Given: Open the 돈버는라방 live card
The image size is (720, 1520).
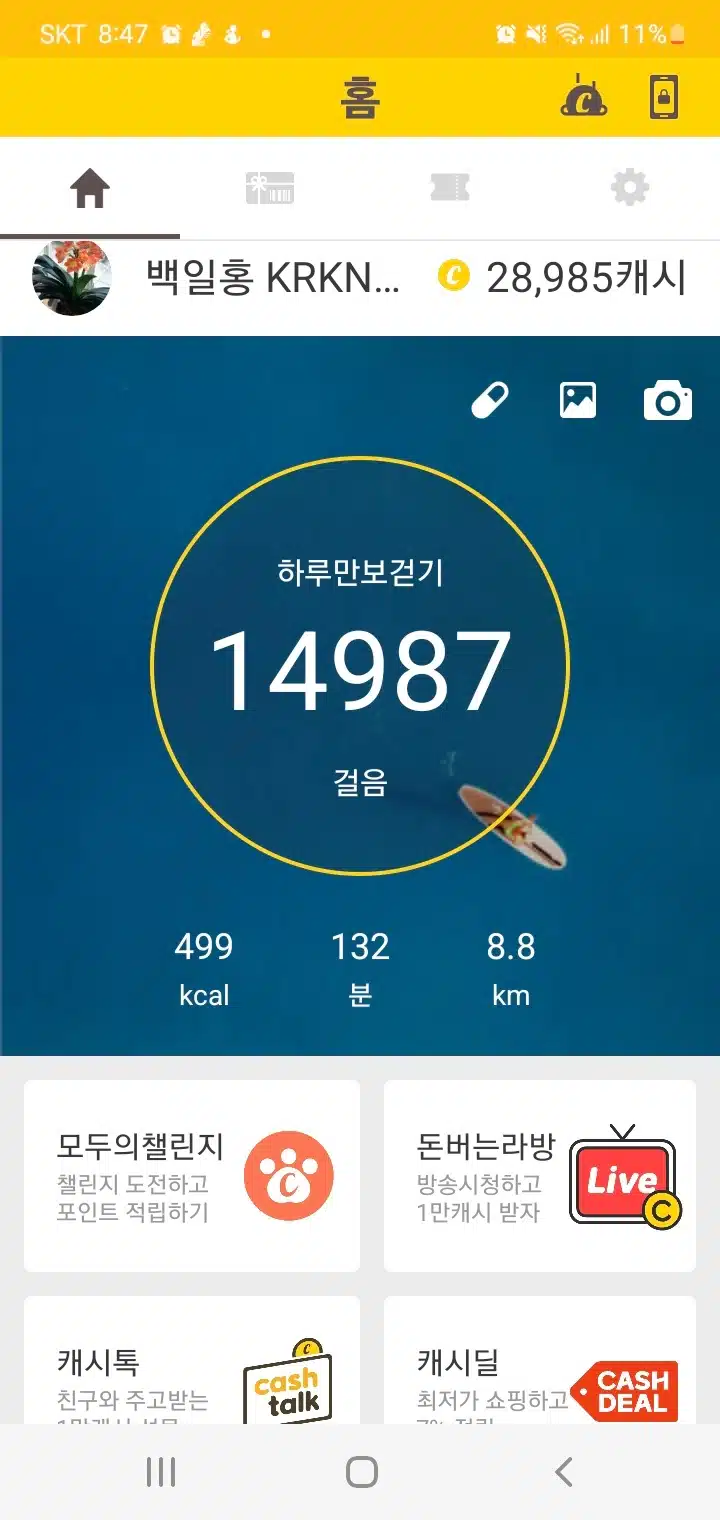Looking at the screenshot, I should click(540, 1176).
